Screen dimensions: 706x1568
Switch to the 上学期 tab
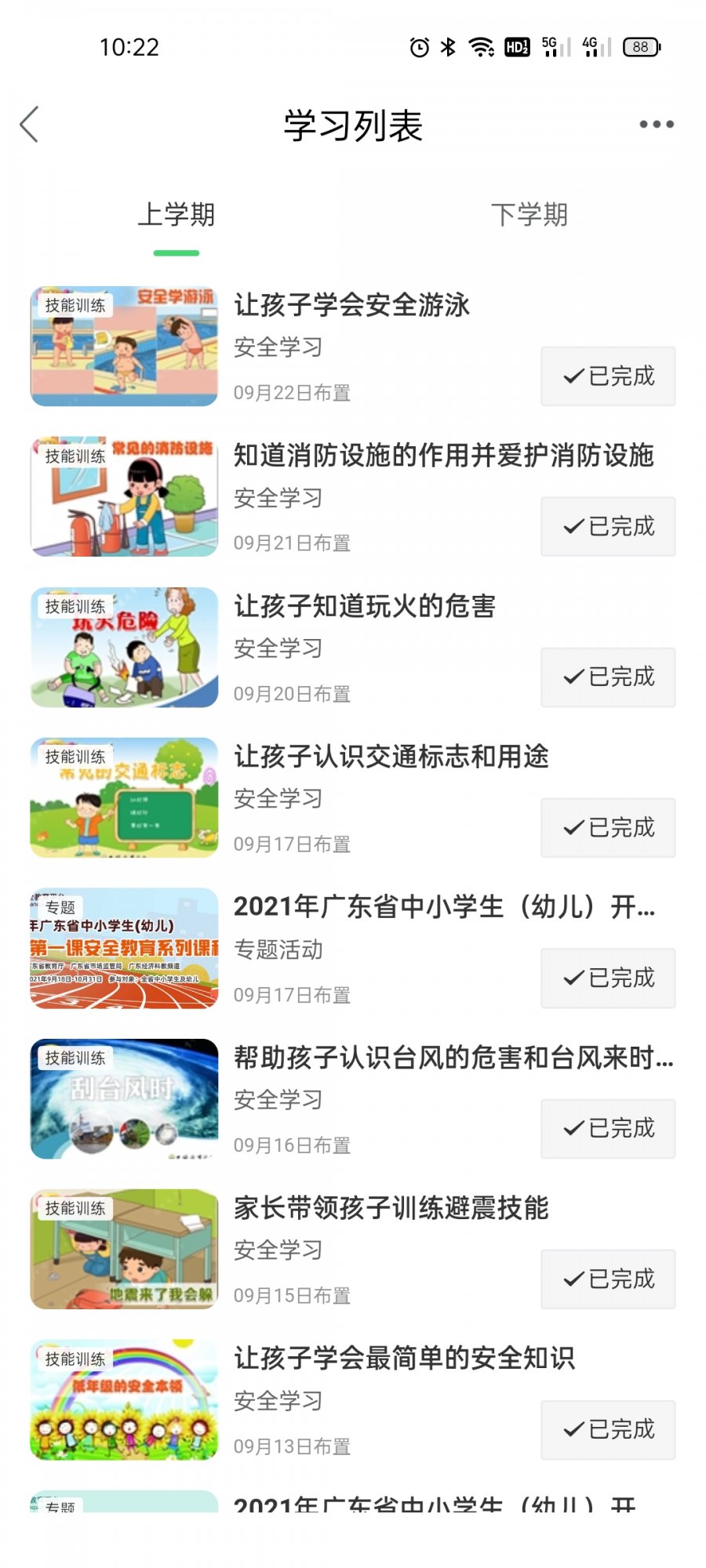point(176,215)
